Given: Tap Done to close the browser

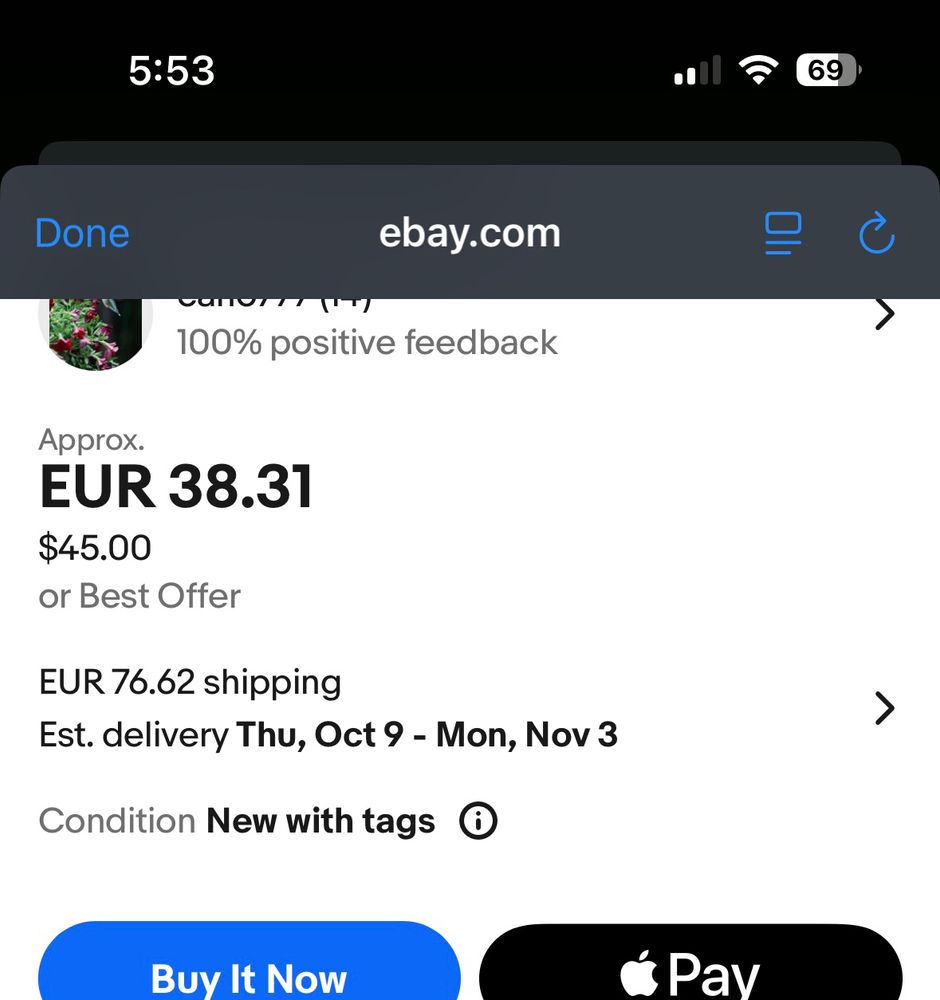Looking at the screenshot, I should [x=82, y=233].
